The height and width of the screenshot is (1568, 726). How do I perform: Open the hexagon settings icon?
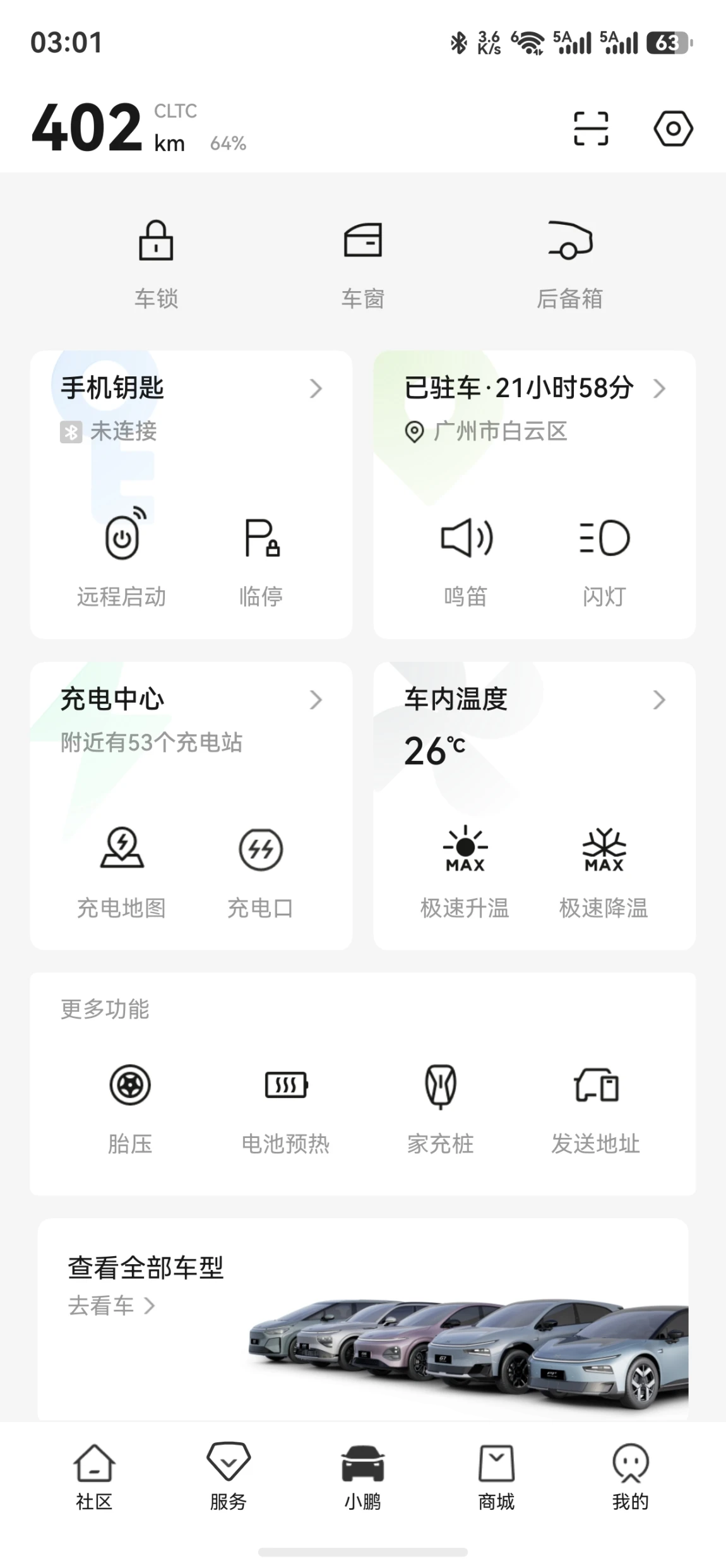click(673, 129)
